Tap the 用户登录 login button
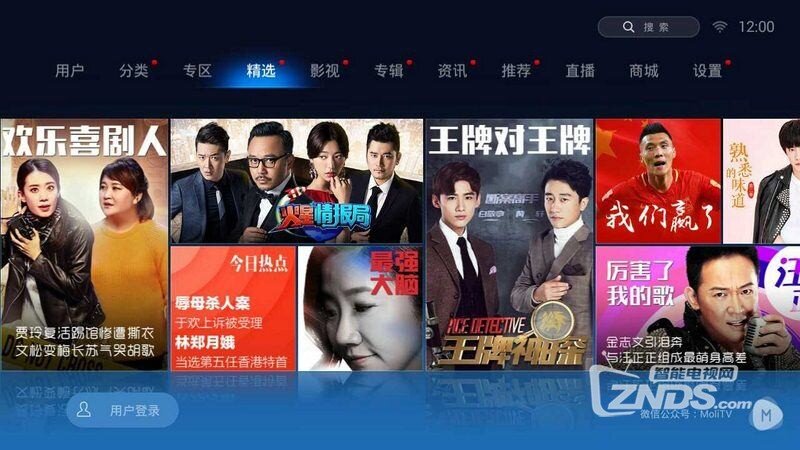Screen dimensions: 800x450 [x=122, y=410]
